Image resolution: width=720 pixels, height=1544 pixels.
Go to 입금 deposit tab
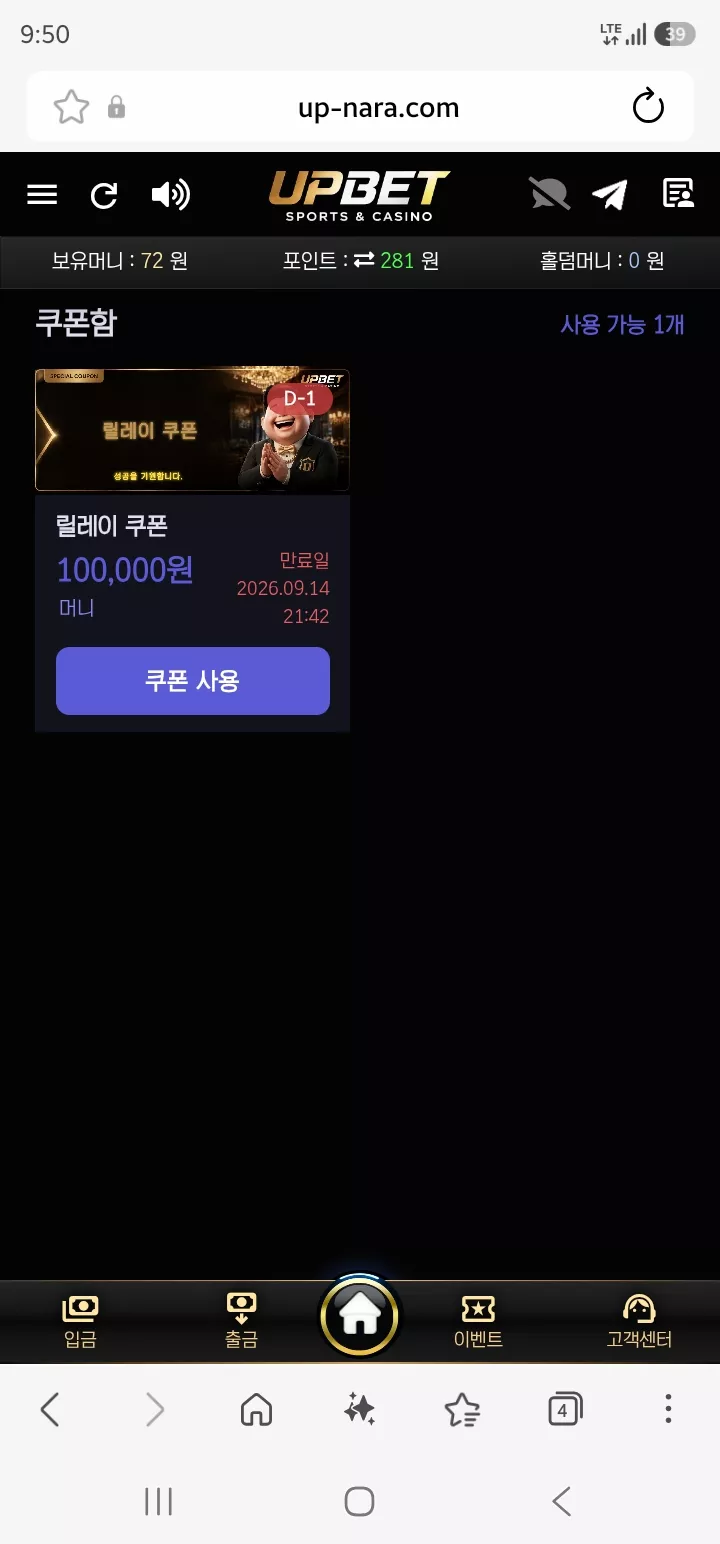click(x=80, y=1321)
